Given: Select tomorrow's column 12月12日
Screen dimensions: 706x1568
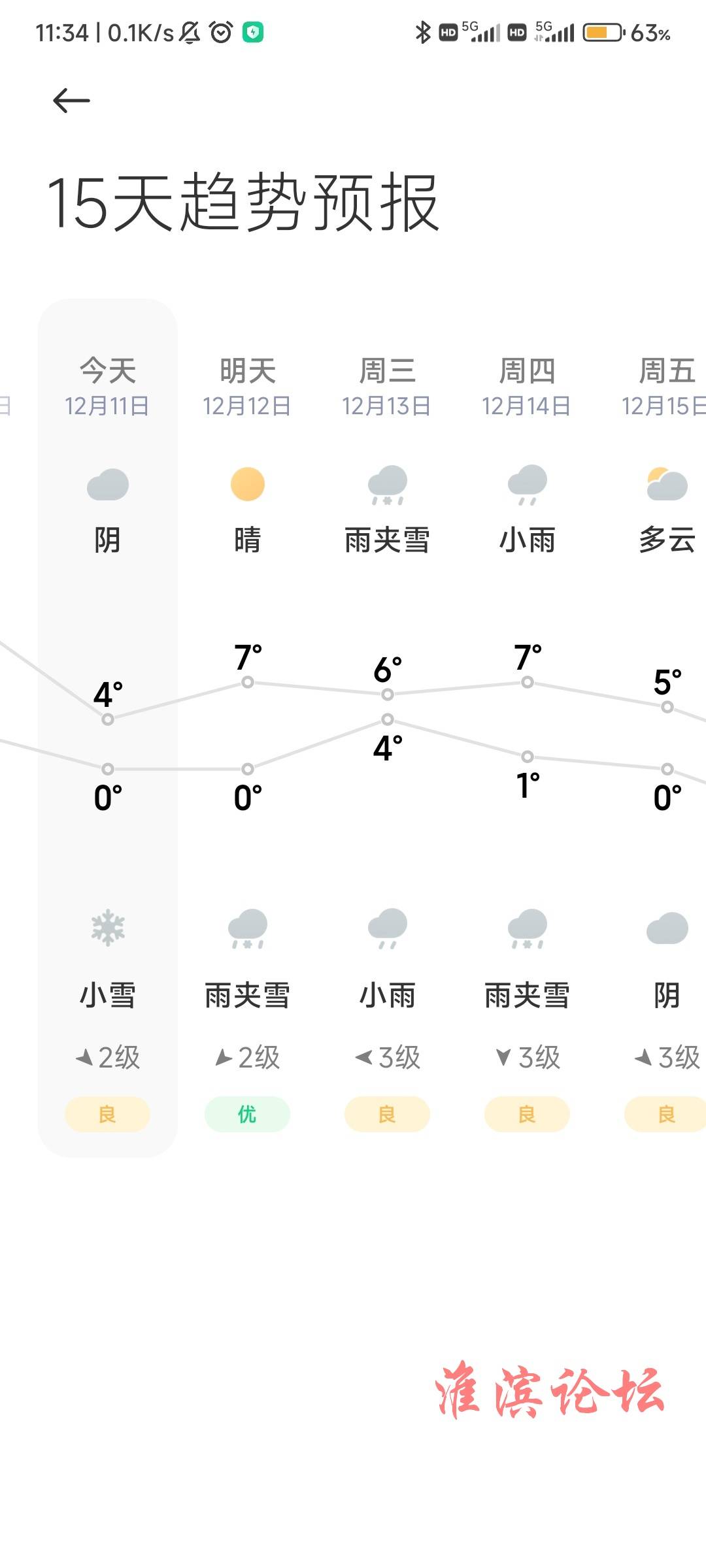Looking at the screenshot, I should point(248,728).
